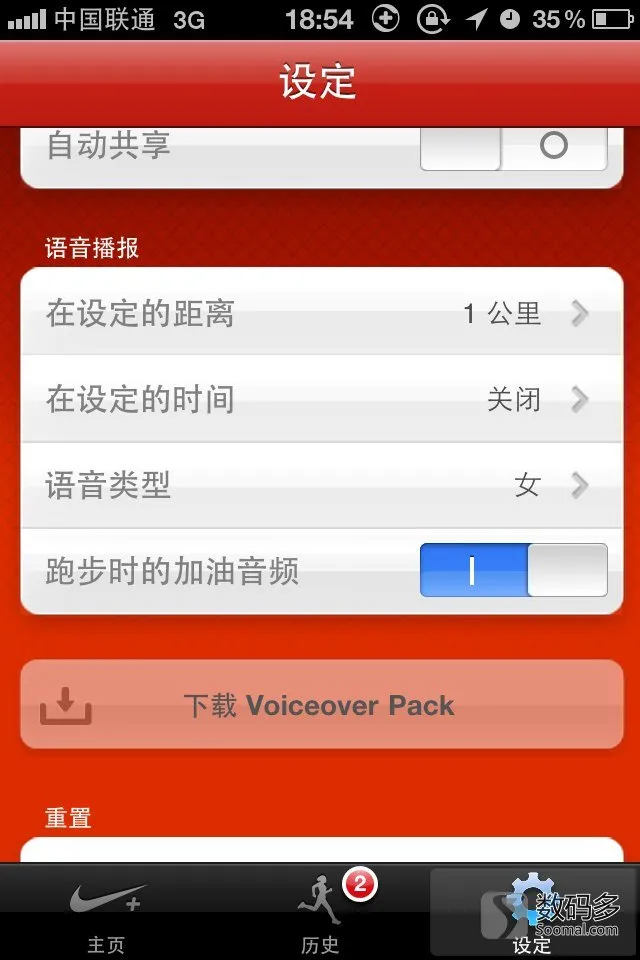Screen dimensions: 640x960
Task: Turn off 跑步时的加油音频 switch
Action: click(513, 570)
